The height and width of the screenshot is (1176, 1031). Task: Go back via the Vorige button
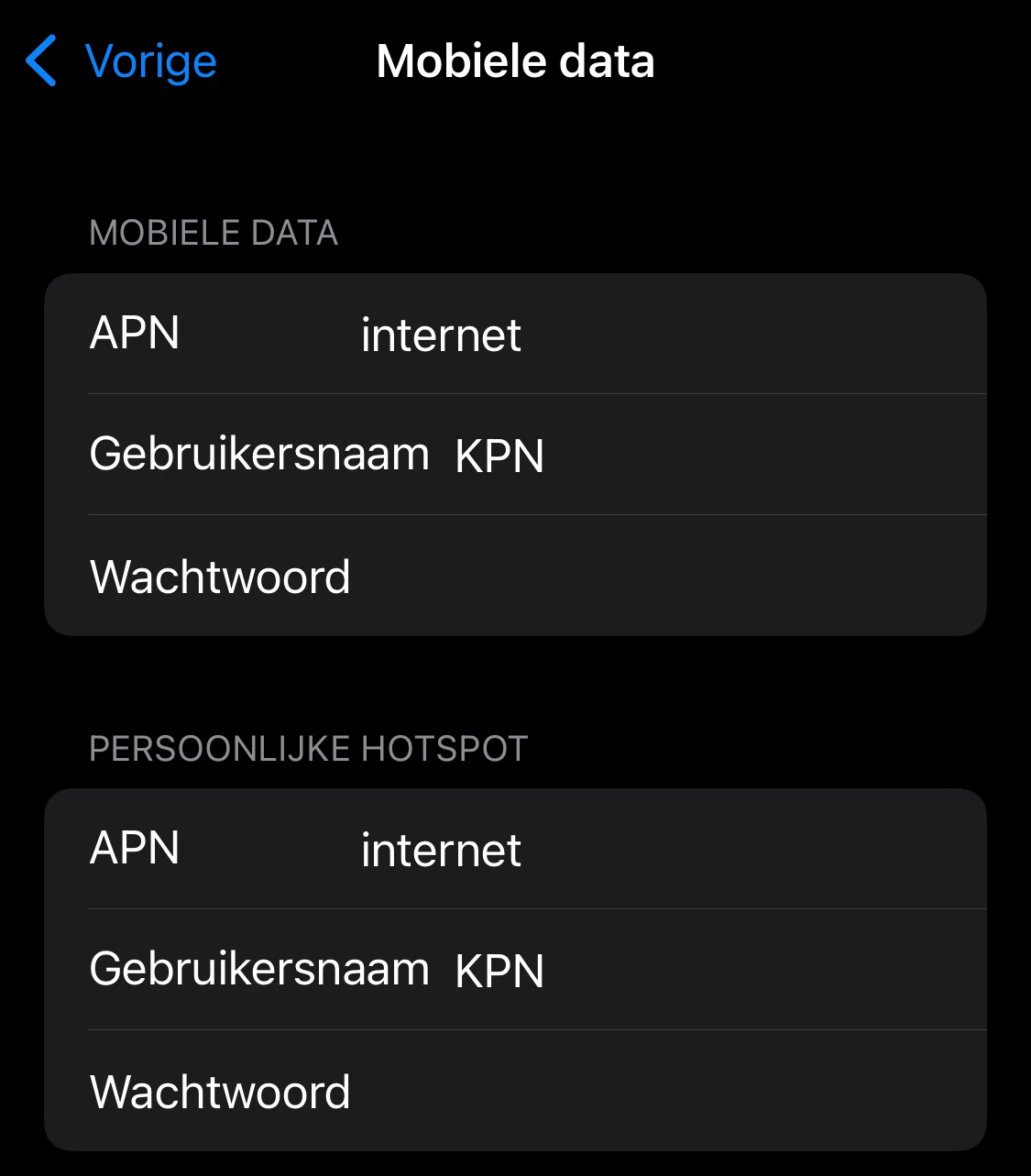[x=122, y=61]
